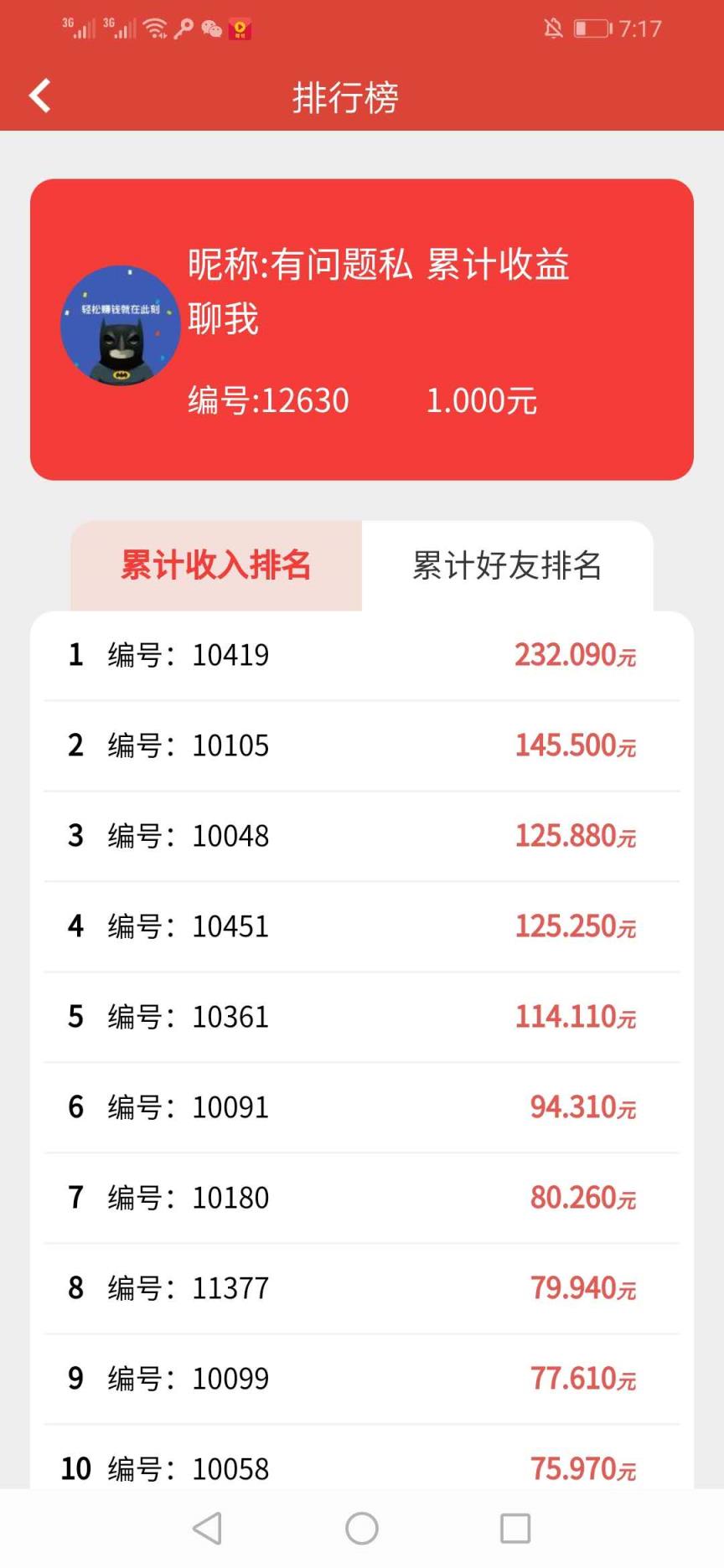
Task: Tap the 编号:12630 user ID text
Action: coord(268,401)
